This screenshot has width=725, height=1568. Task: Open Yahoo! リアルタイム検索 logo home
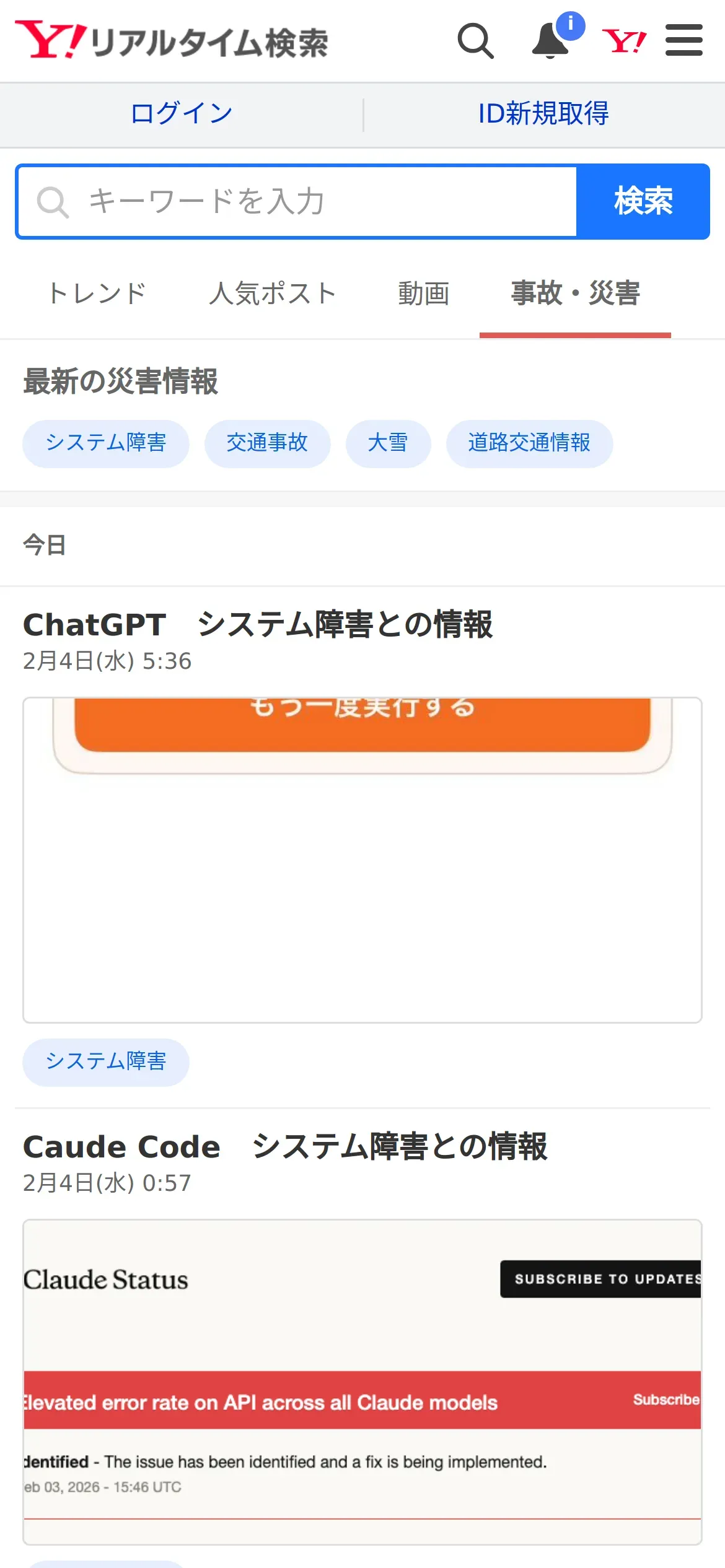(x=172, y=41)
